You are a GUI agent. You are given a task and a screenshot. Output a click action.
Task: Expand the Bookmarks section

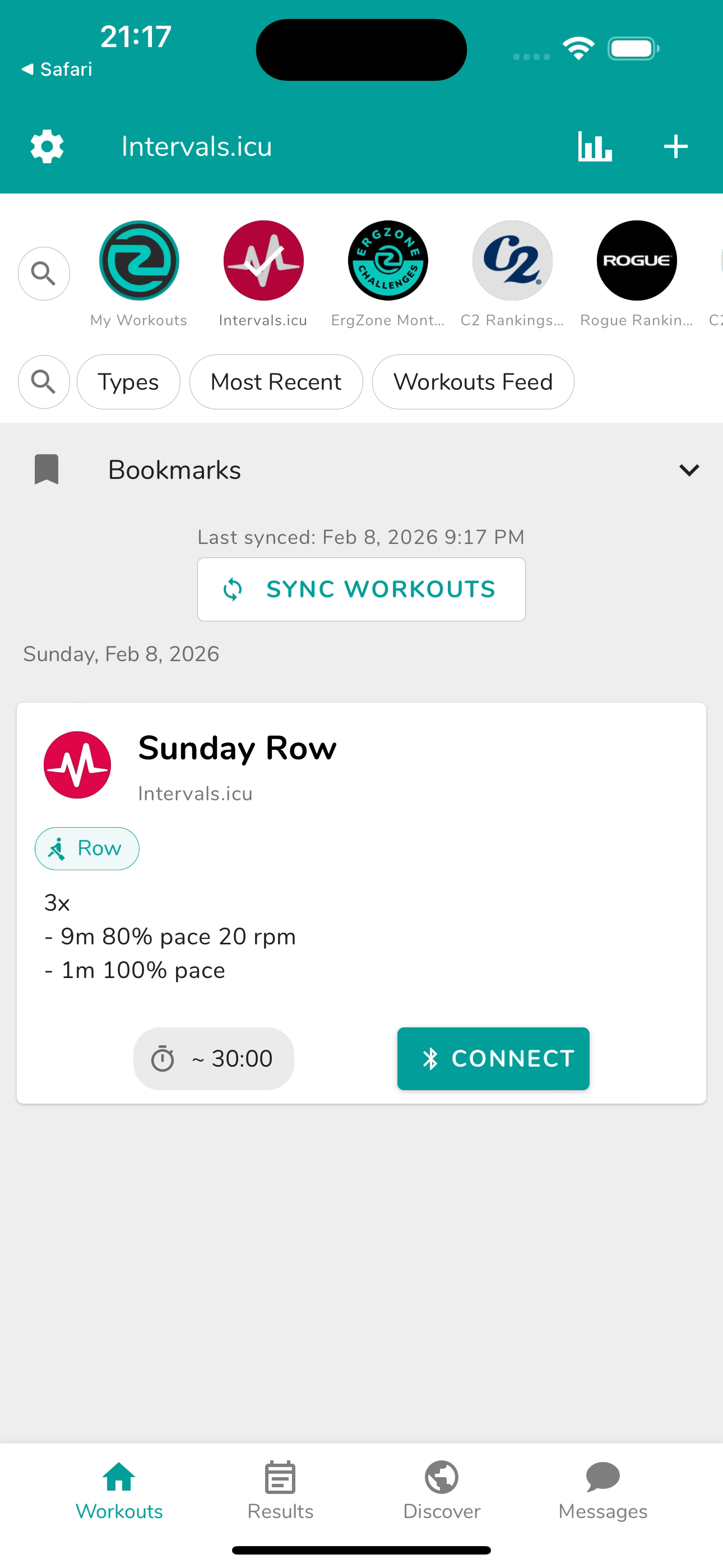tap(688, 470)
